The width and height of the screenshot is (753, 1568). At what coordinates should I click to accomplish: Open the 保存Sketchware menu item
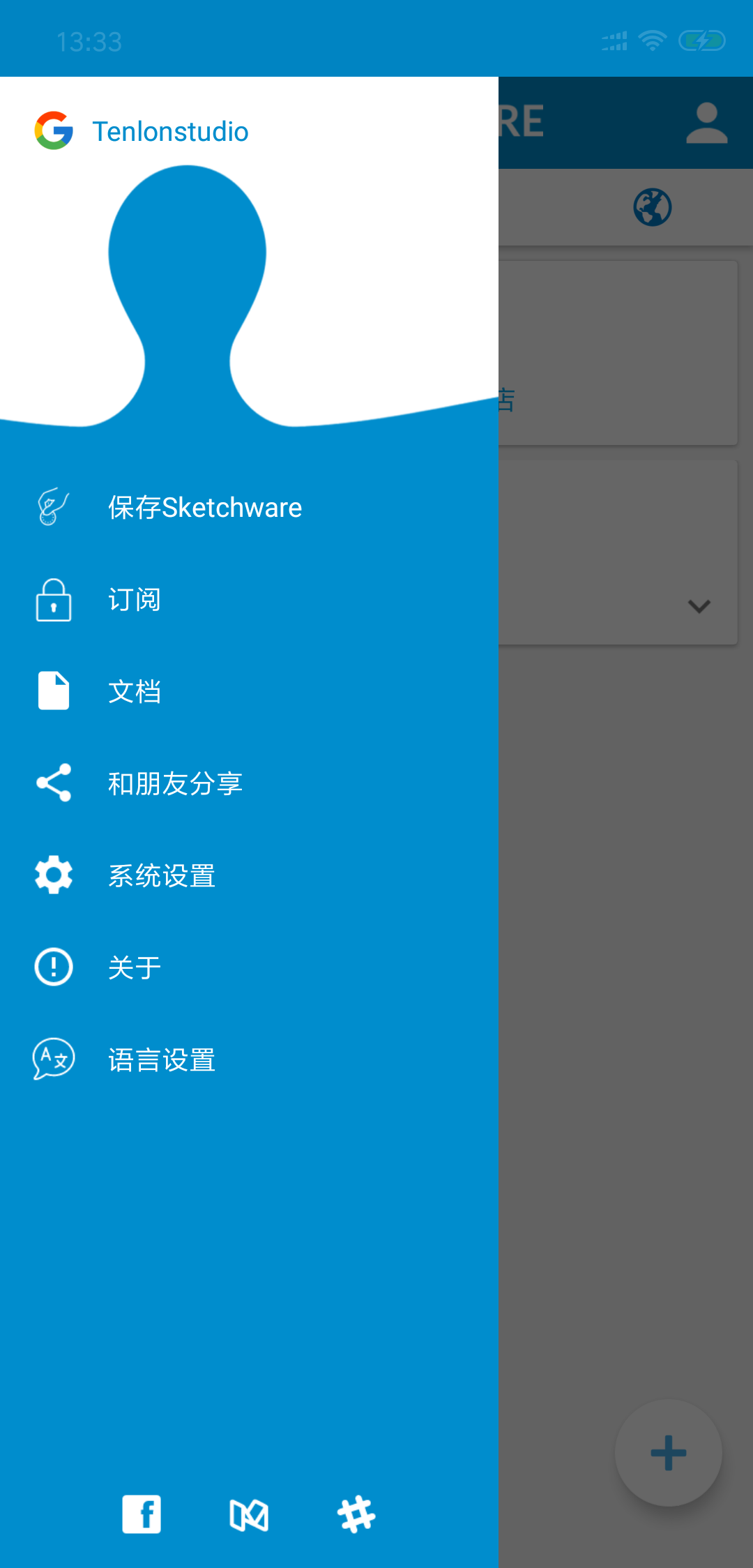click(249, 507)
